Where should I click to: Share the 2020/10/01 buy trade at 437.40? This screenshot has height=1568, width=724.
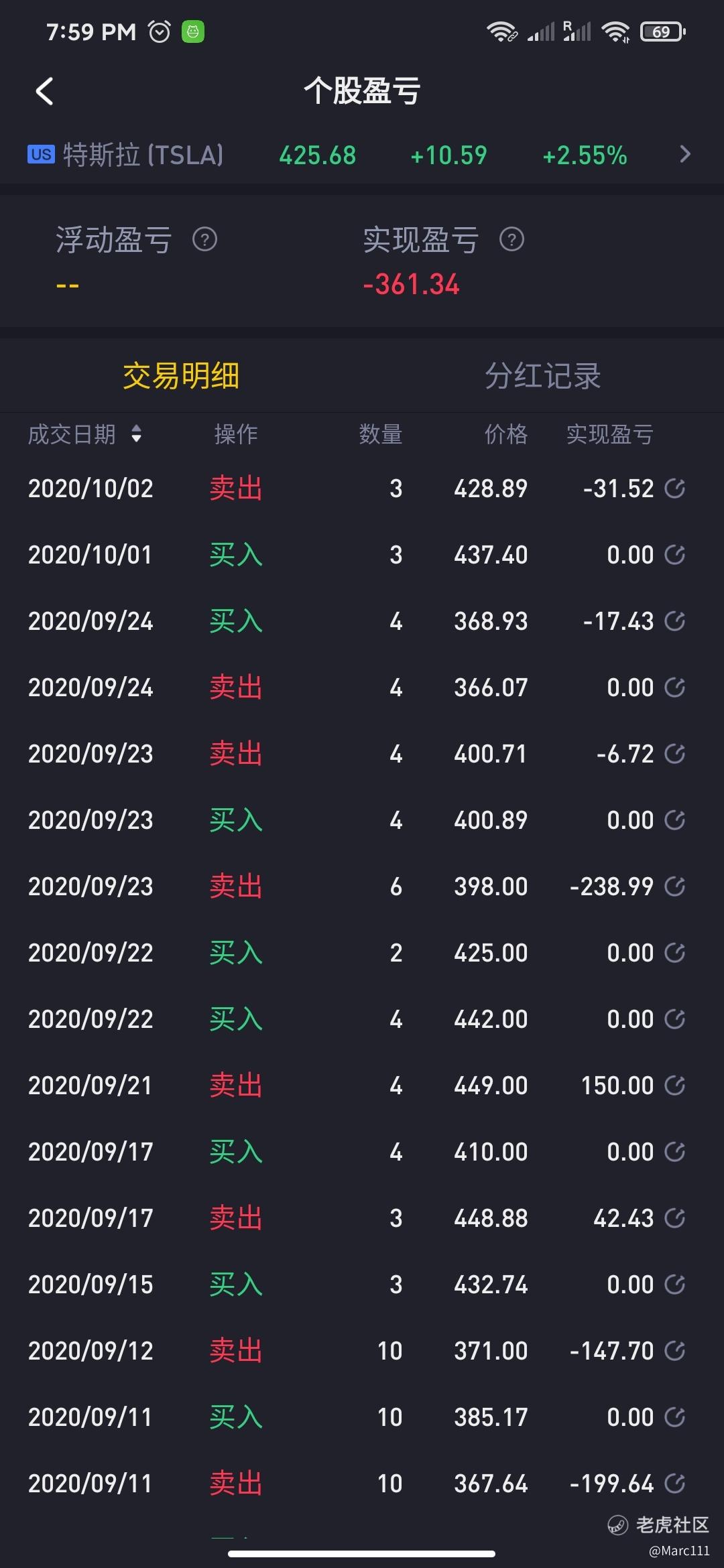pyautogui.click(x=674, y=555)
